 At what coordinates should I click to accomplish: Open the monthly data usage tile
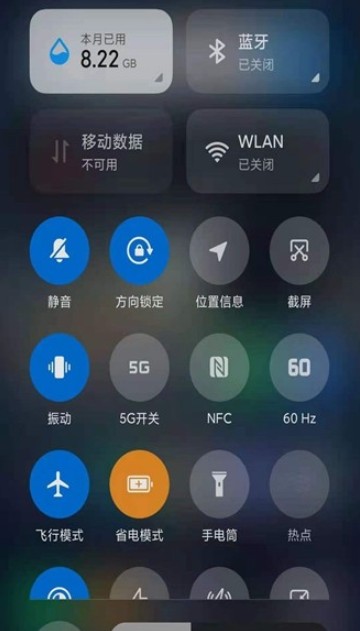(x=101, y=52)
